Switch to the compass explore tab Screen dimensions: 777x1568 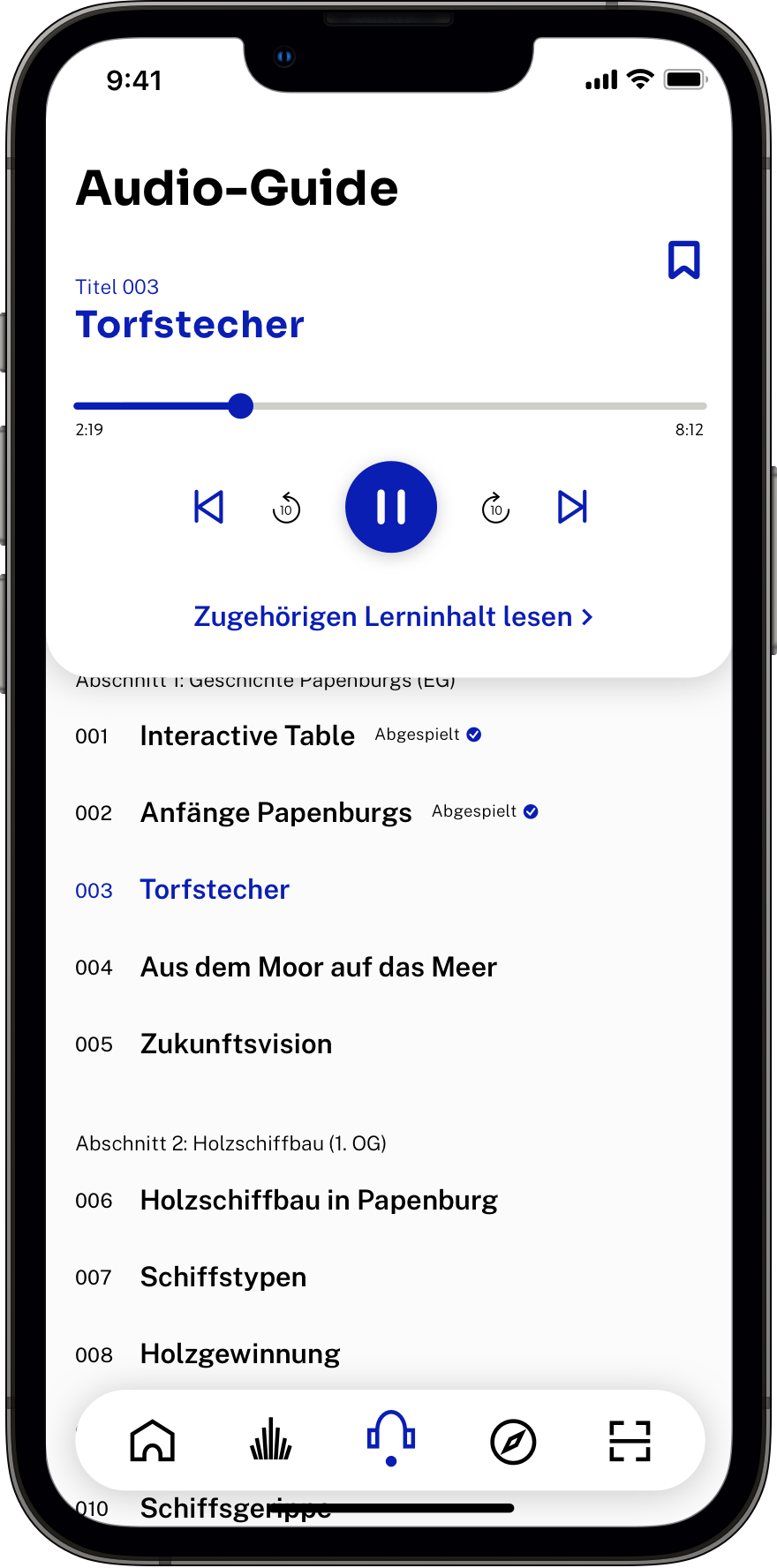tap(513, 1441)
